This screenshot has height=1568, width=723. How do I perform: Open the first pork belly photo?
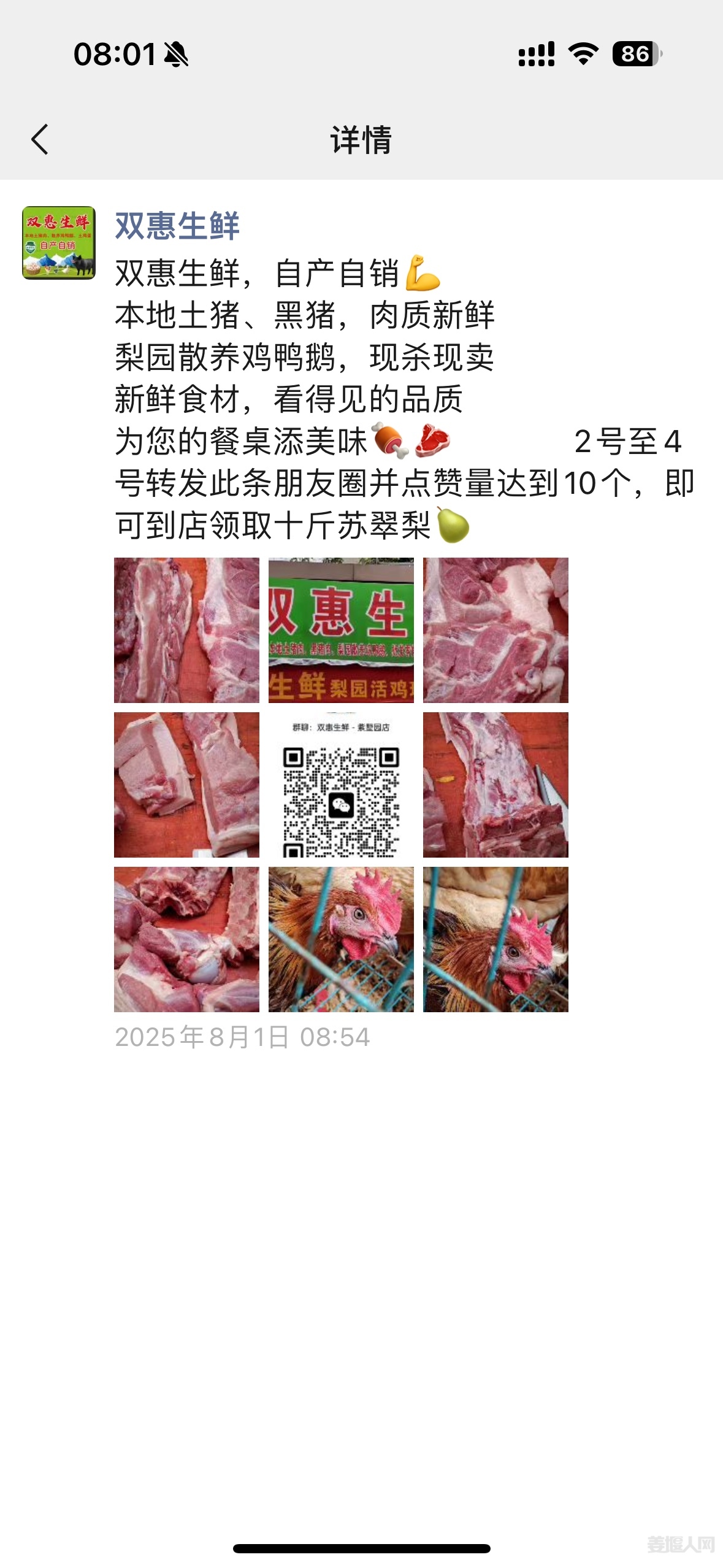pyautogui.click(x=186, y=630)
